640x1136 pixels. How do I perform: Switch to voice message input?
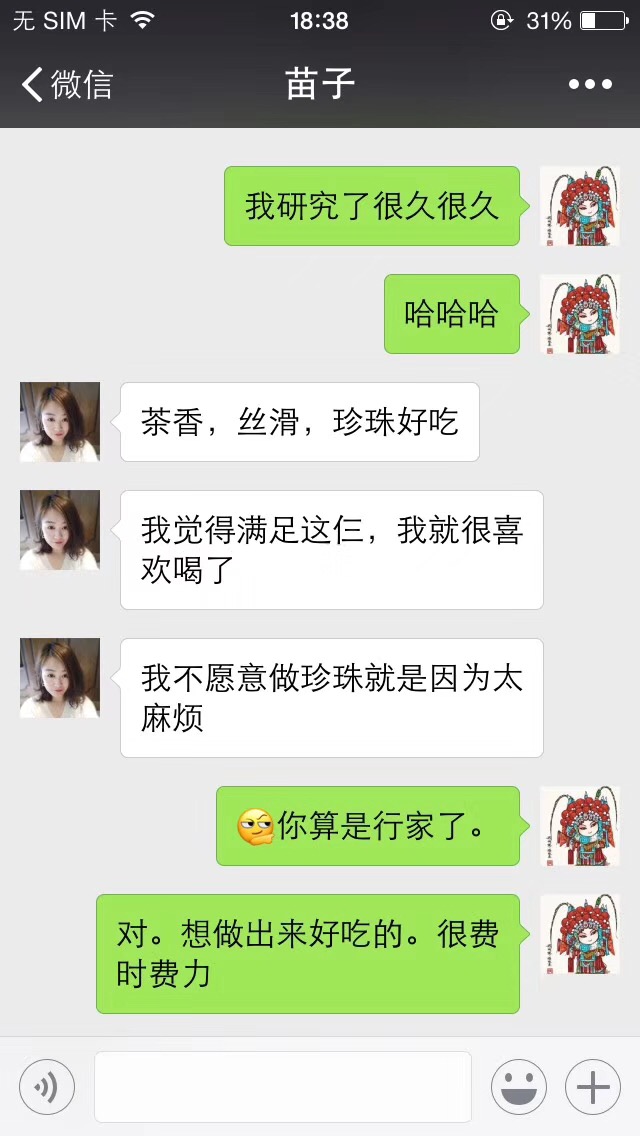(47, 1087)
